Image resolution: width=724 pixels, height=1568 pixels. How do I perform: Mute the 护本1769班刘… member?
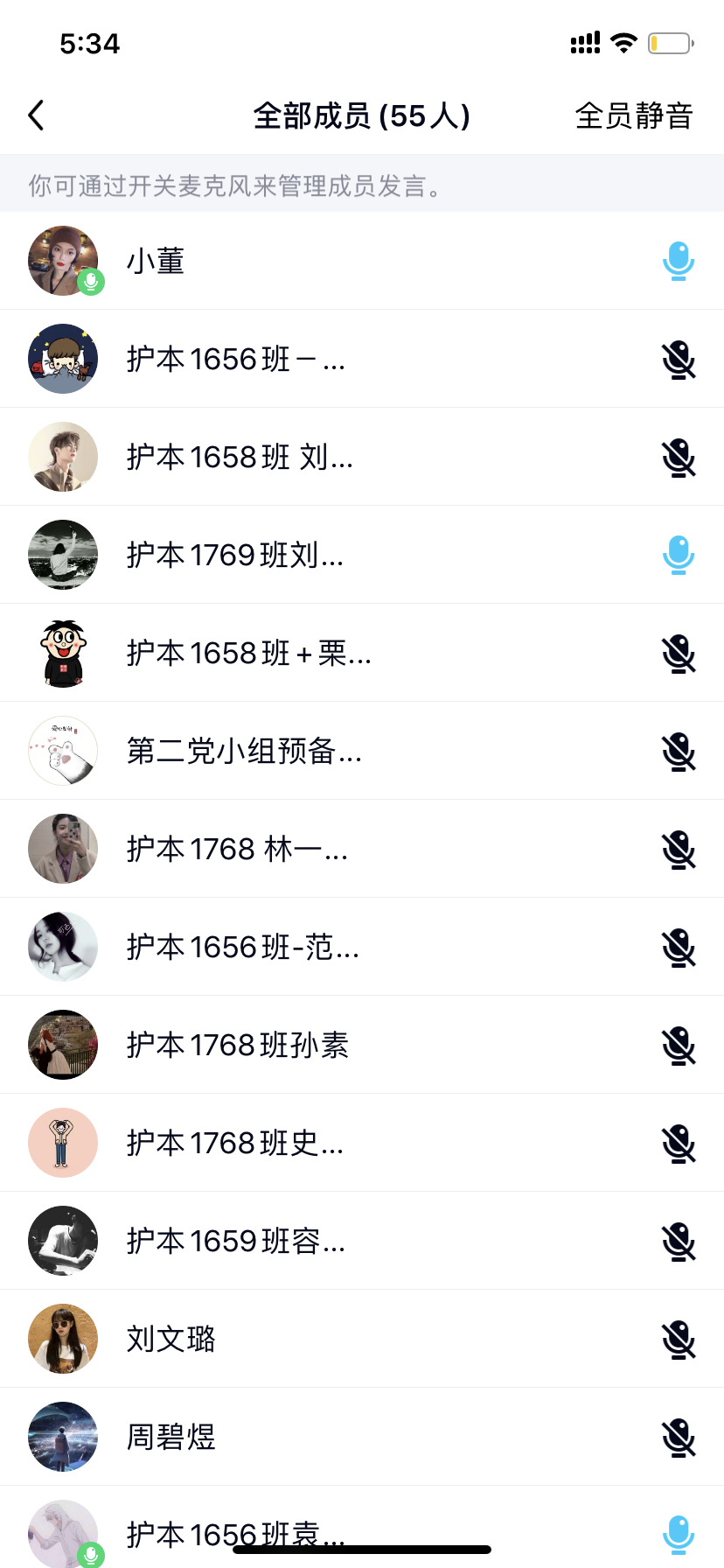click(678, 555)
